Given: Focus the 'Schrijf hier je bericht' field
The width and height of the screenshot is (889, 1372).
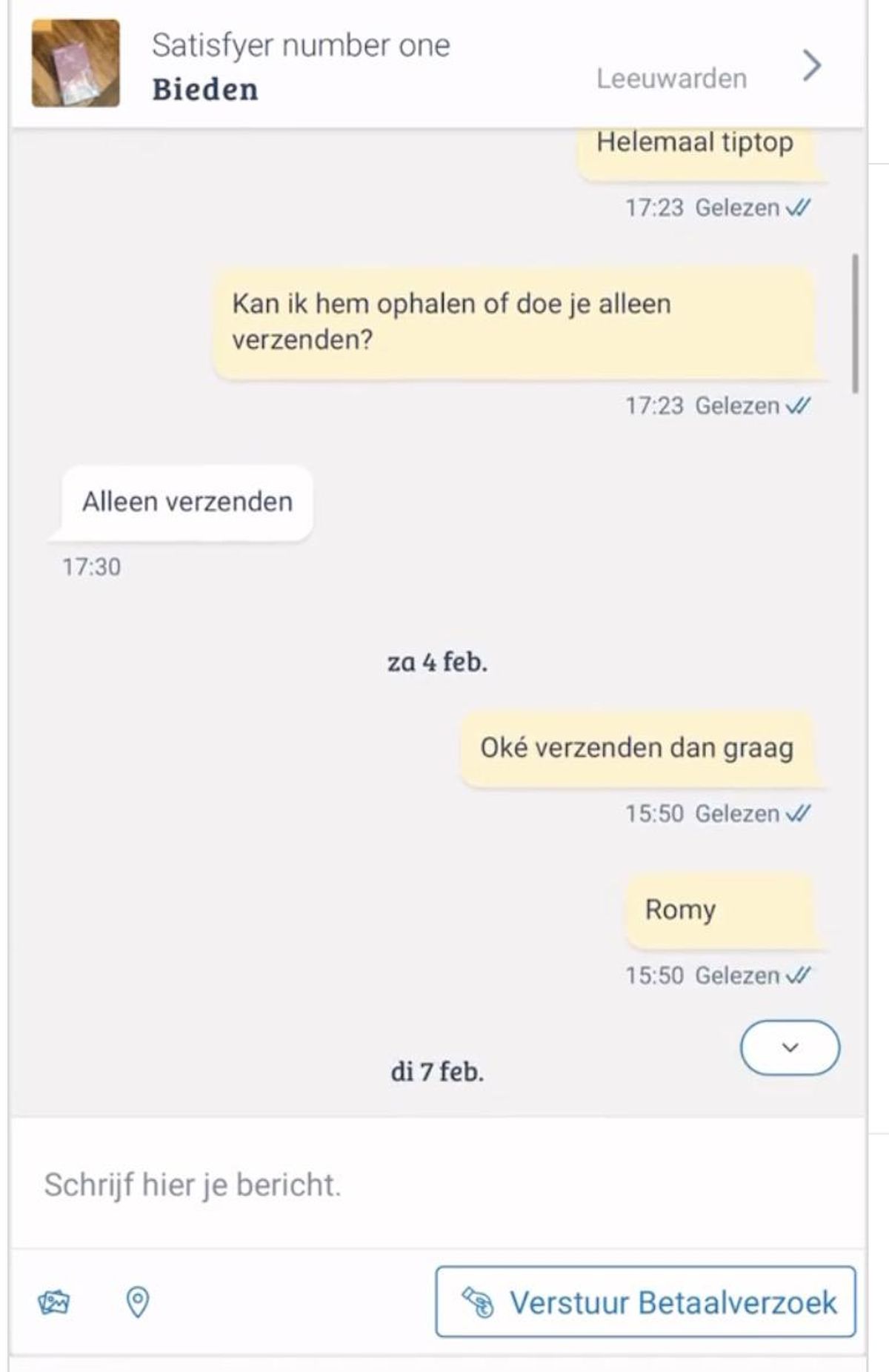Looking at the screenshot, I should [x=437, y=1184].
